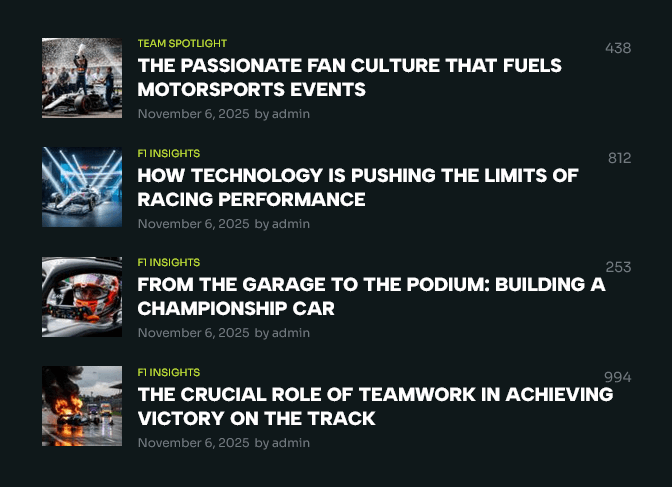Screen dimensions: 672x487
Task: View admin's profile under the fan culture article
Action: tap(291, 114)
